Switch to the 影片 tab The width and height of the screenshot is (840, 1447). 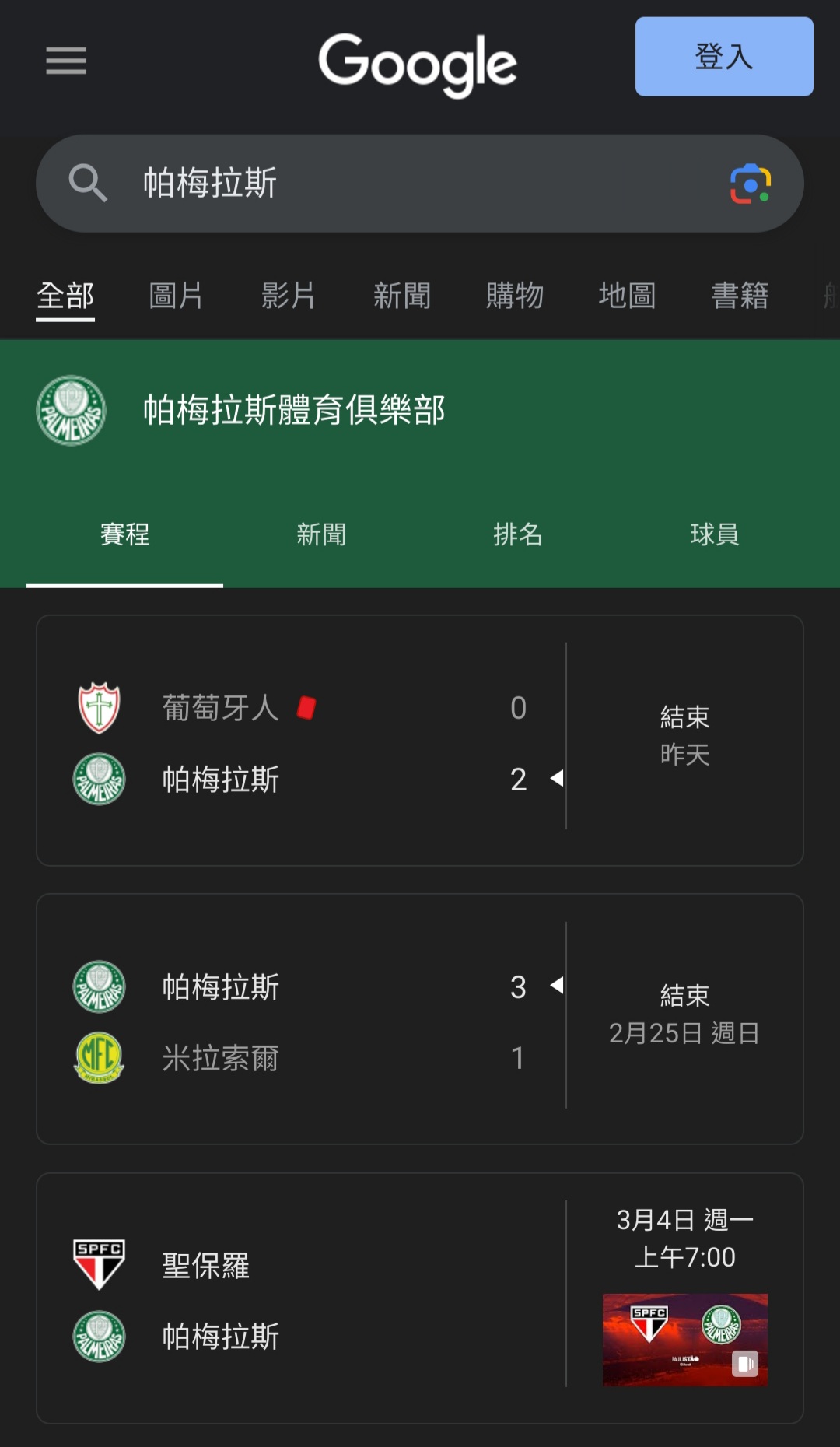(288, 296)
